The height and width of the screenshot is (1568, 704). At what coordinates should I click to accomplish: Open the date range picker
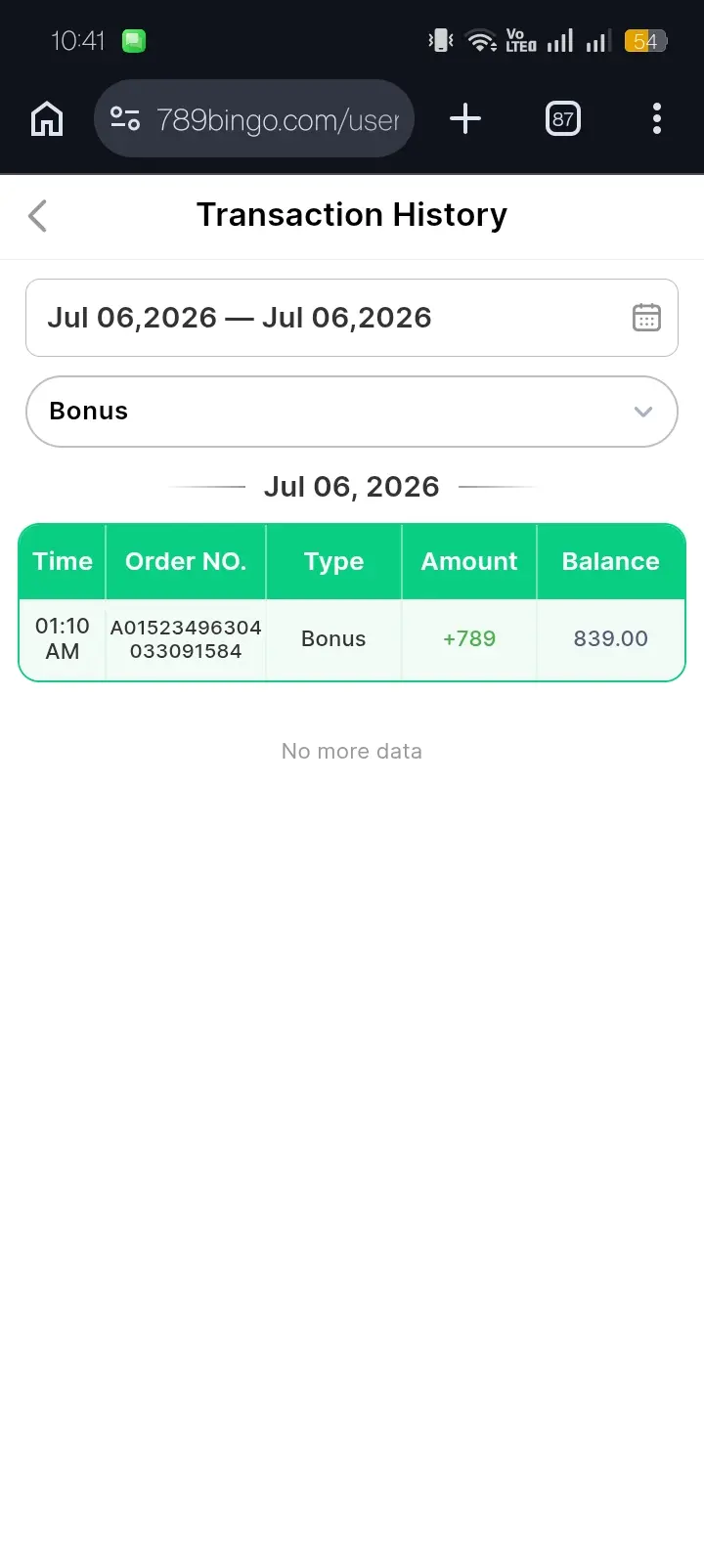click(x=352, y=318)
